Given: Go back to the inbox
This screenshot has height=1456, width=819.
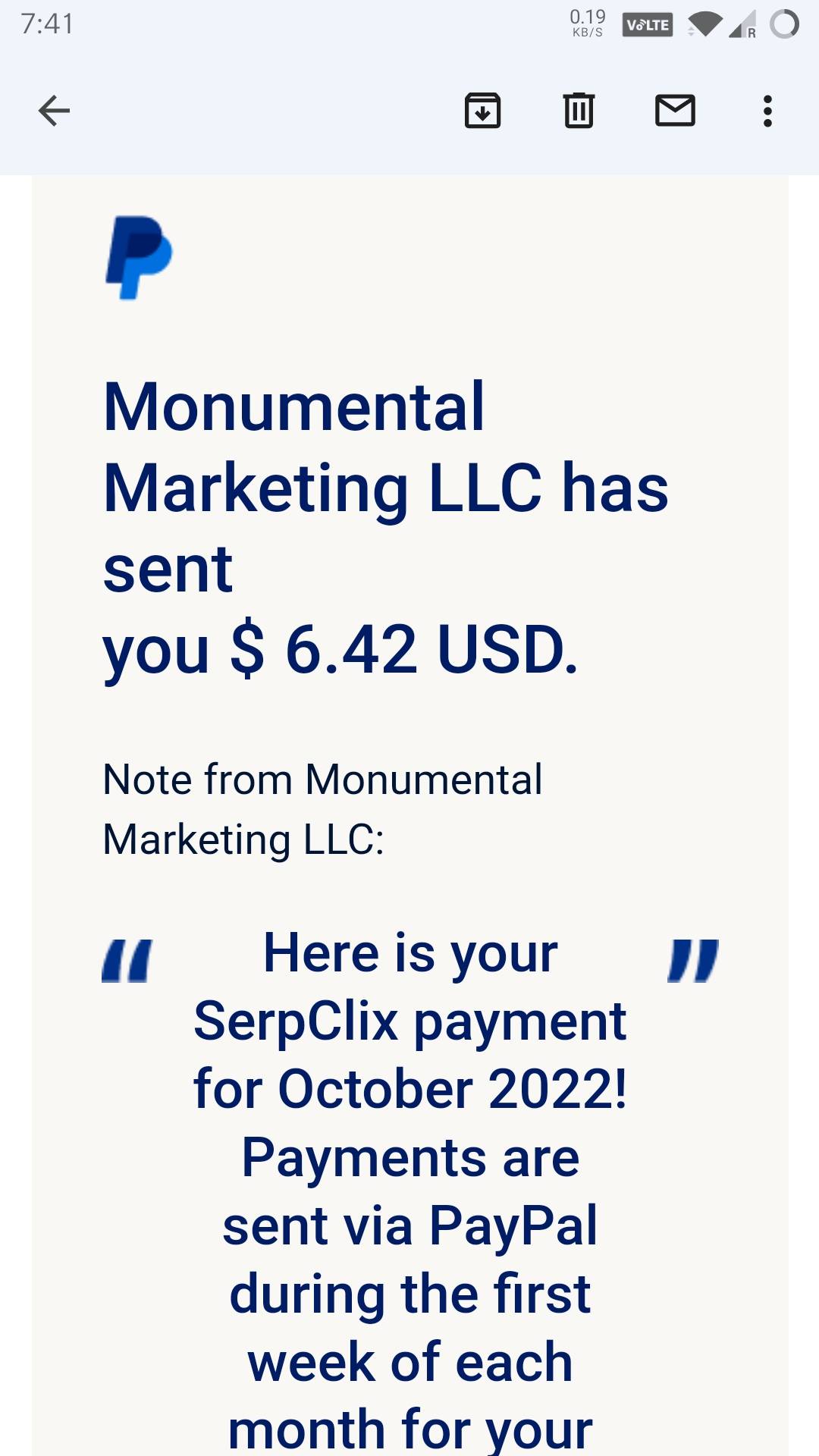Looking at the screenshot, I should 54,111.
